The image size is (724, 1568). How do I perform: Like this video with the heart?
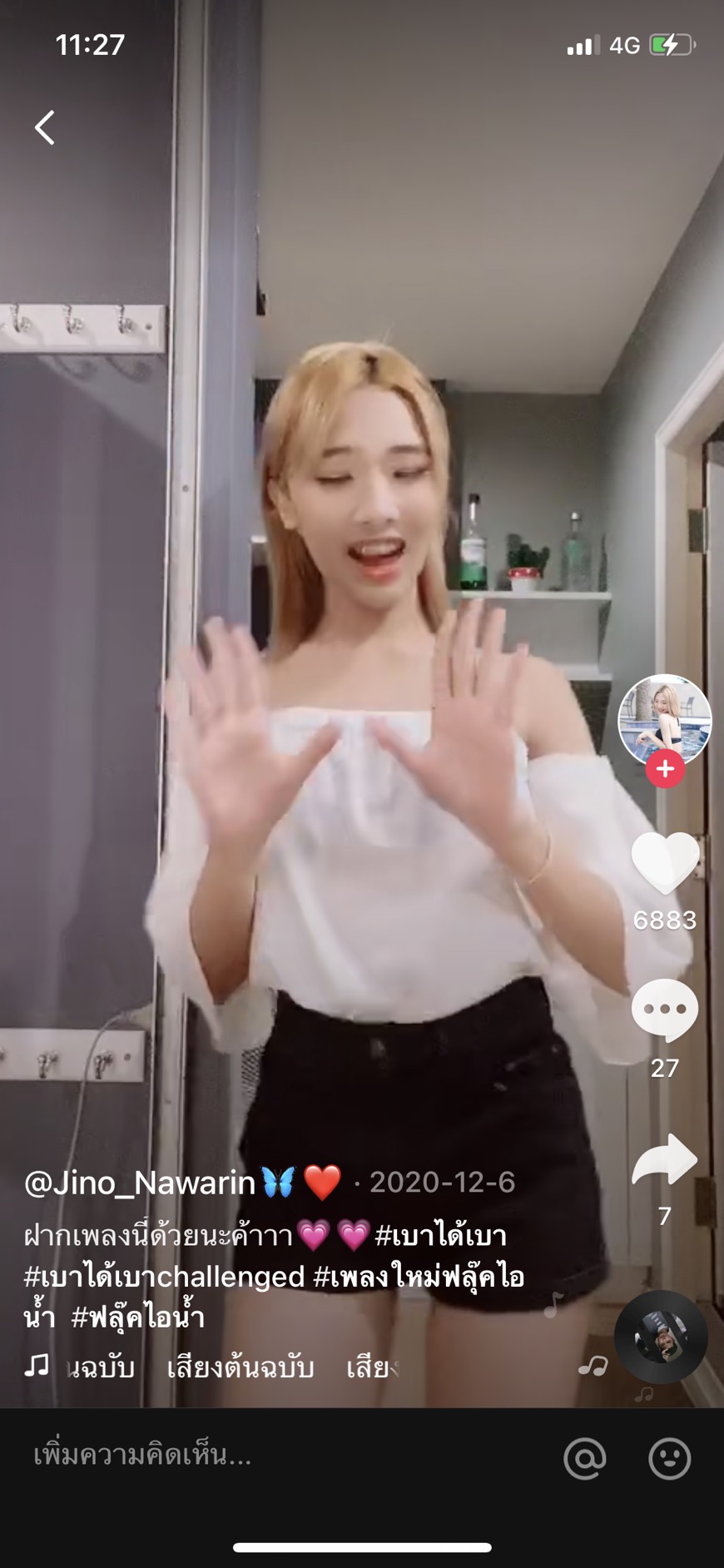click(665, 863)
